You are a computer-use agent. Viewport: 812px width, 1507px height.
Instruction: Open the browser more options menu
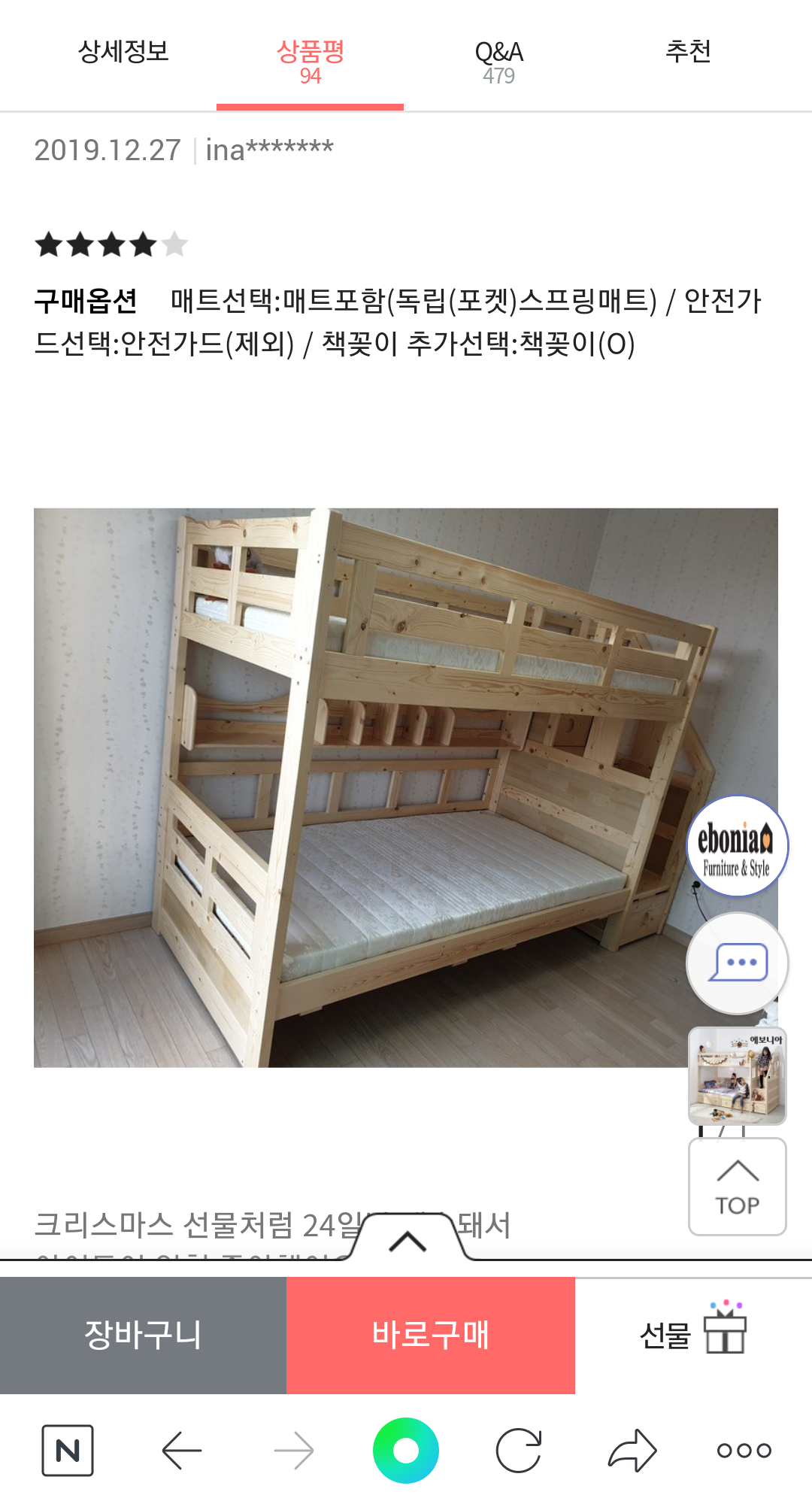coord(744,1451)
